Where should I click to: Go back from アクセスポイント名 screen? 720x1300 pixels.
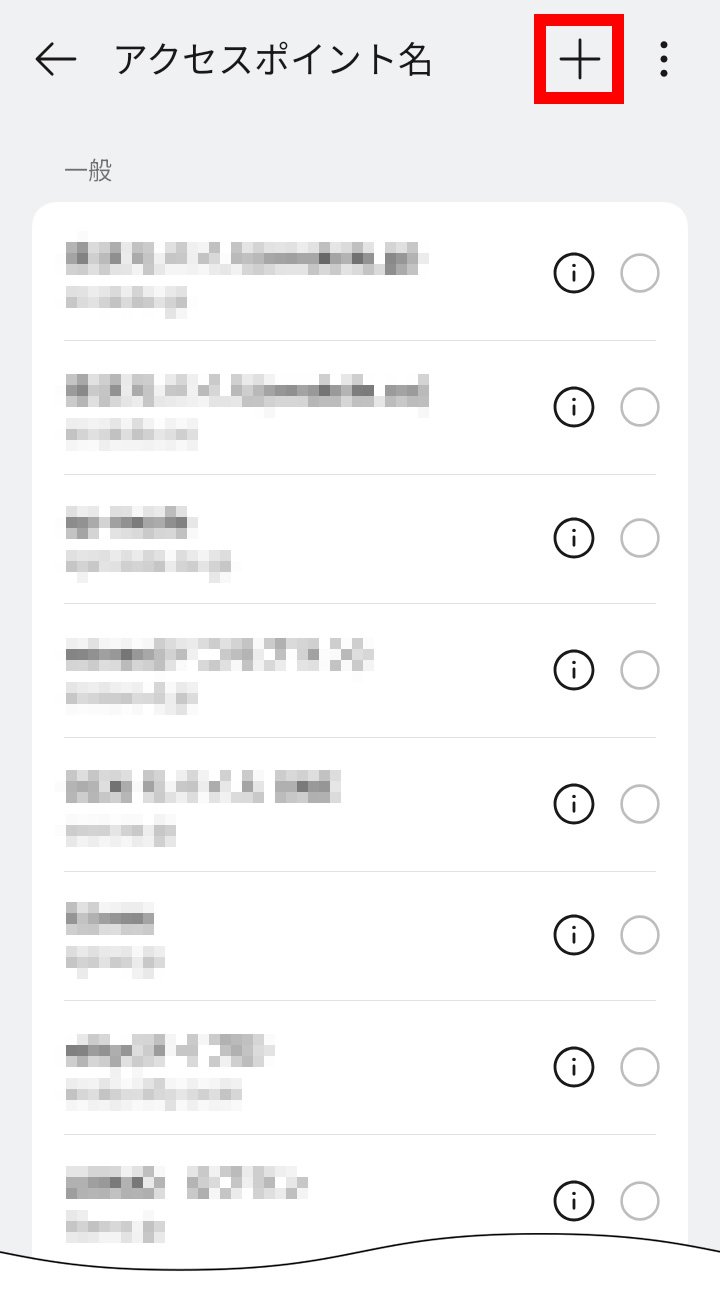tap(56, 60)
